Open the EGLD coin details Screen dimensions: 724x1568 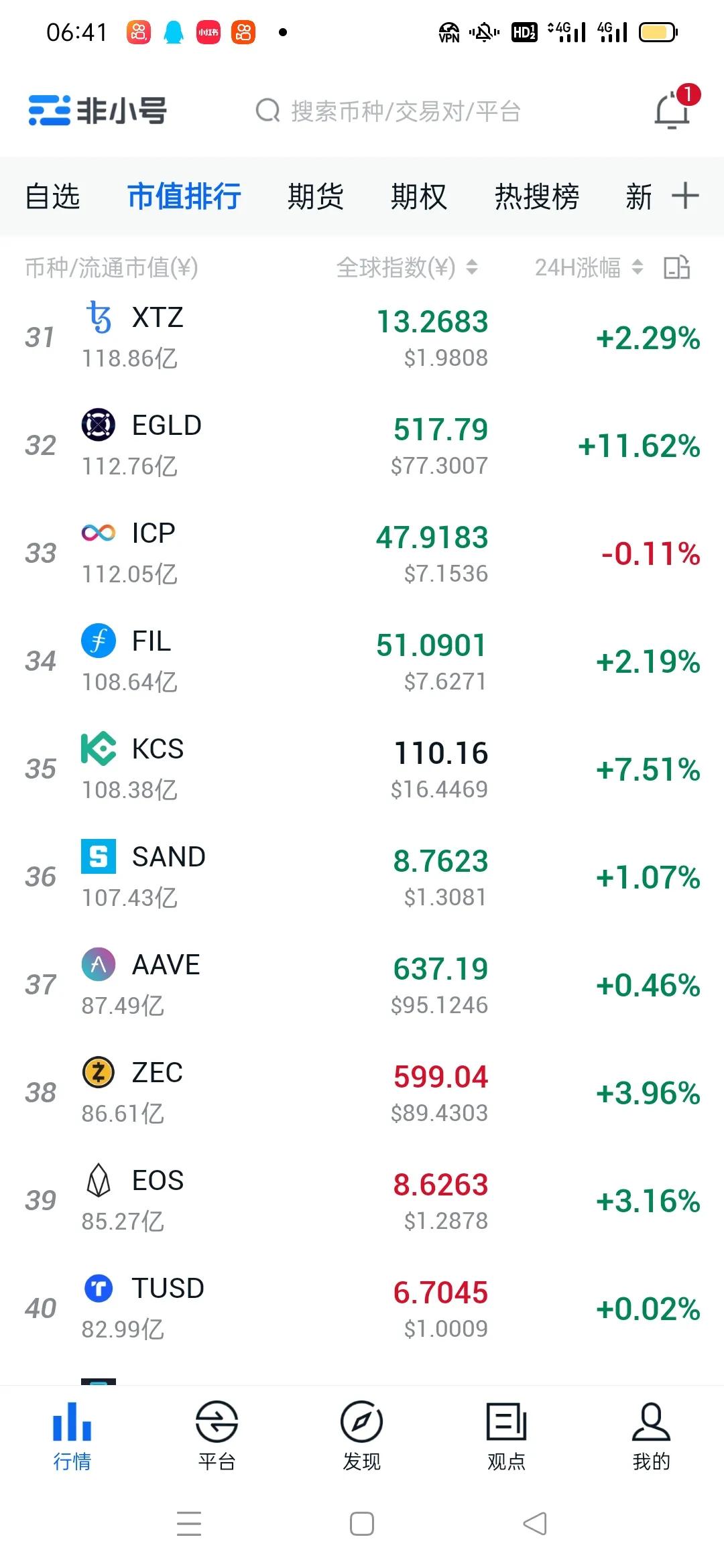pos(362,446)
